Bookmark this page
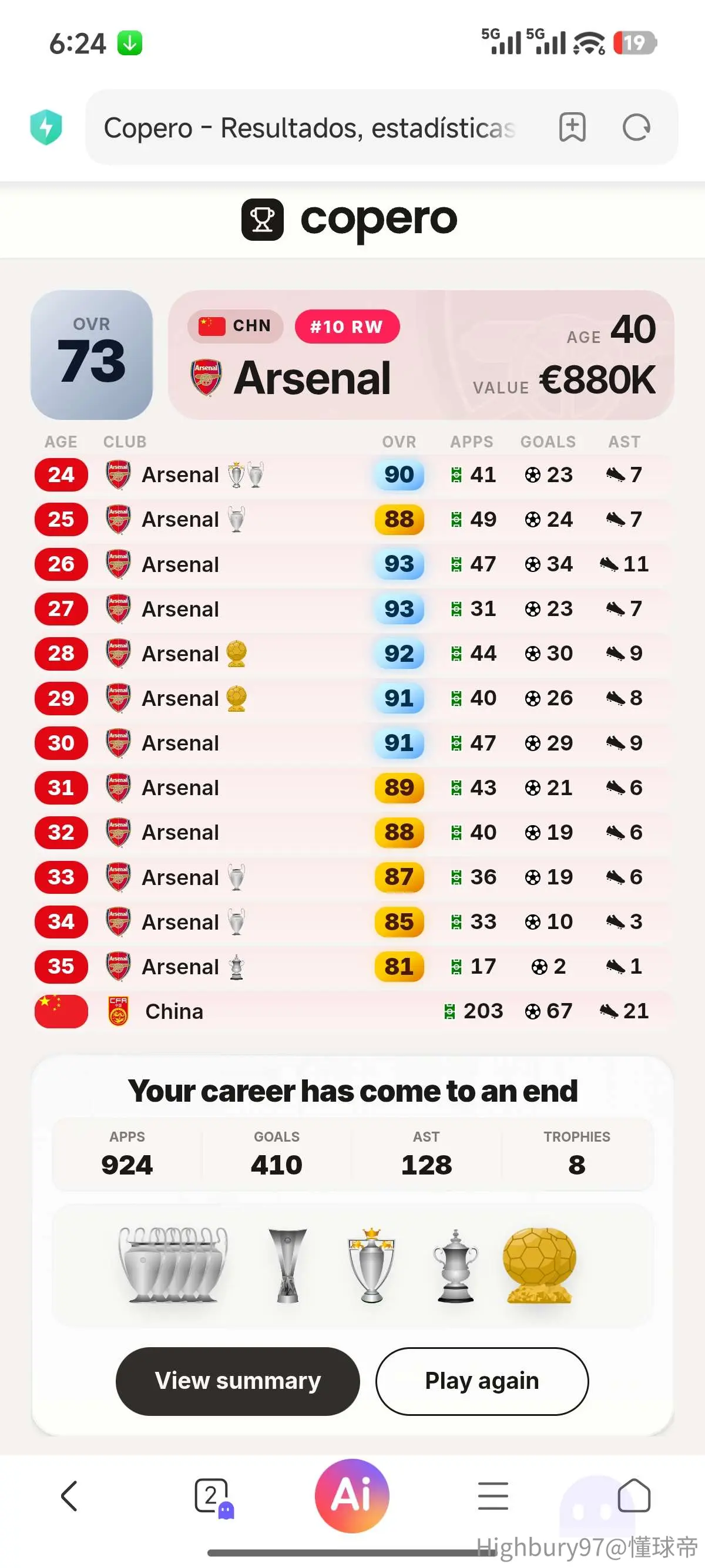This screenshot has height=1568, width=705. click(x=572, y=127)
